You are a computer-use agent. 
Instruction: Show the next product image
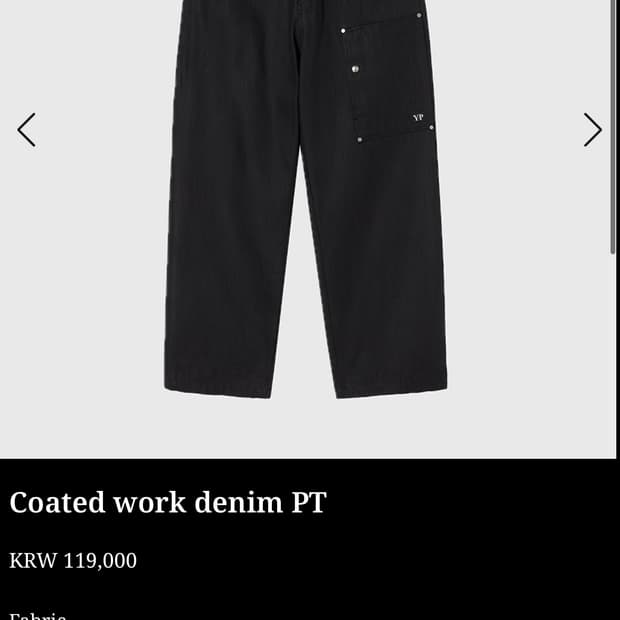pyautogui.click(x=592, y=130)
